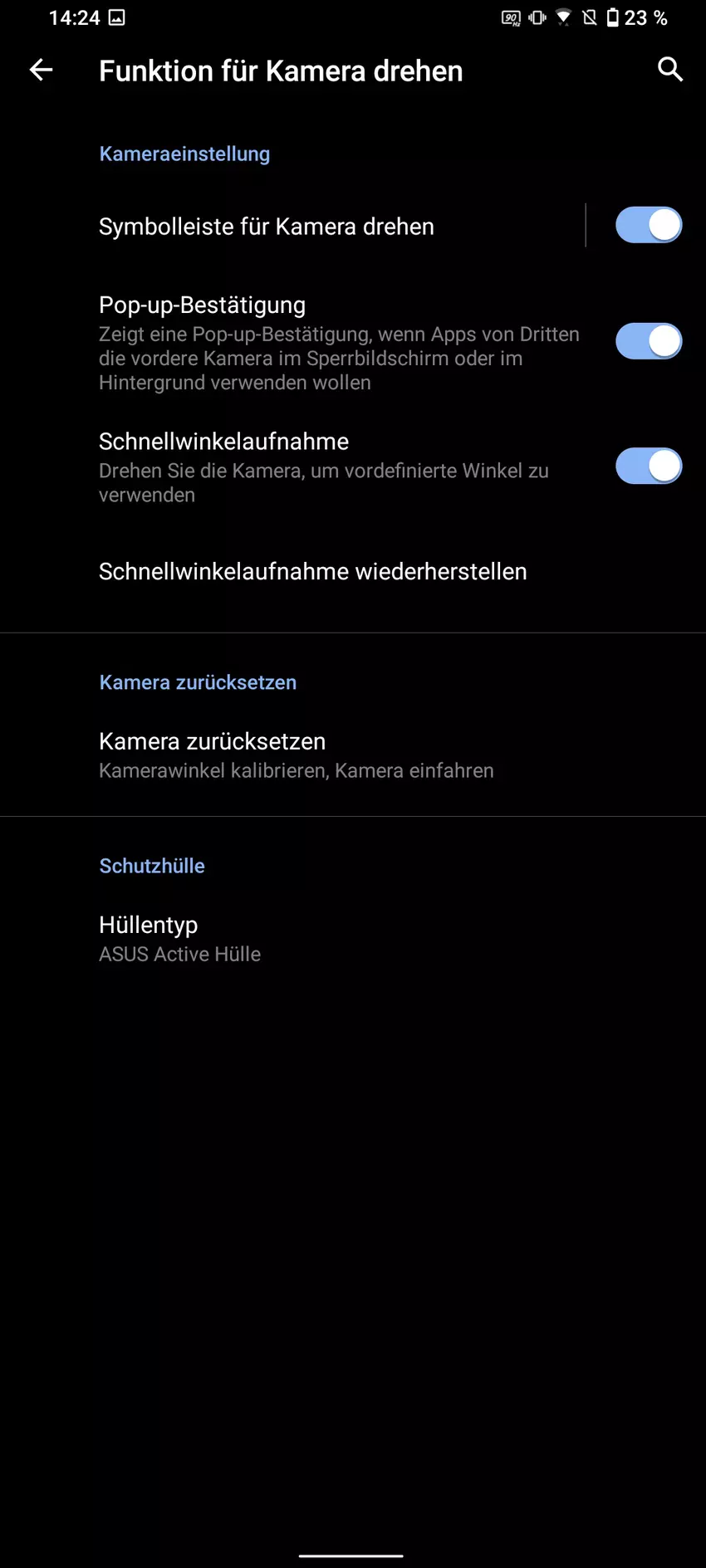
Task: Toggle Schnellwinkelaufnahme off
Action: click(649, 466)
